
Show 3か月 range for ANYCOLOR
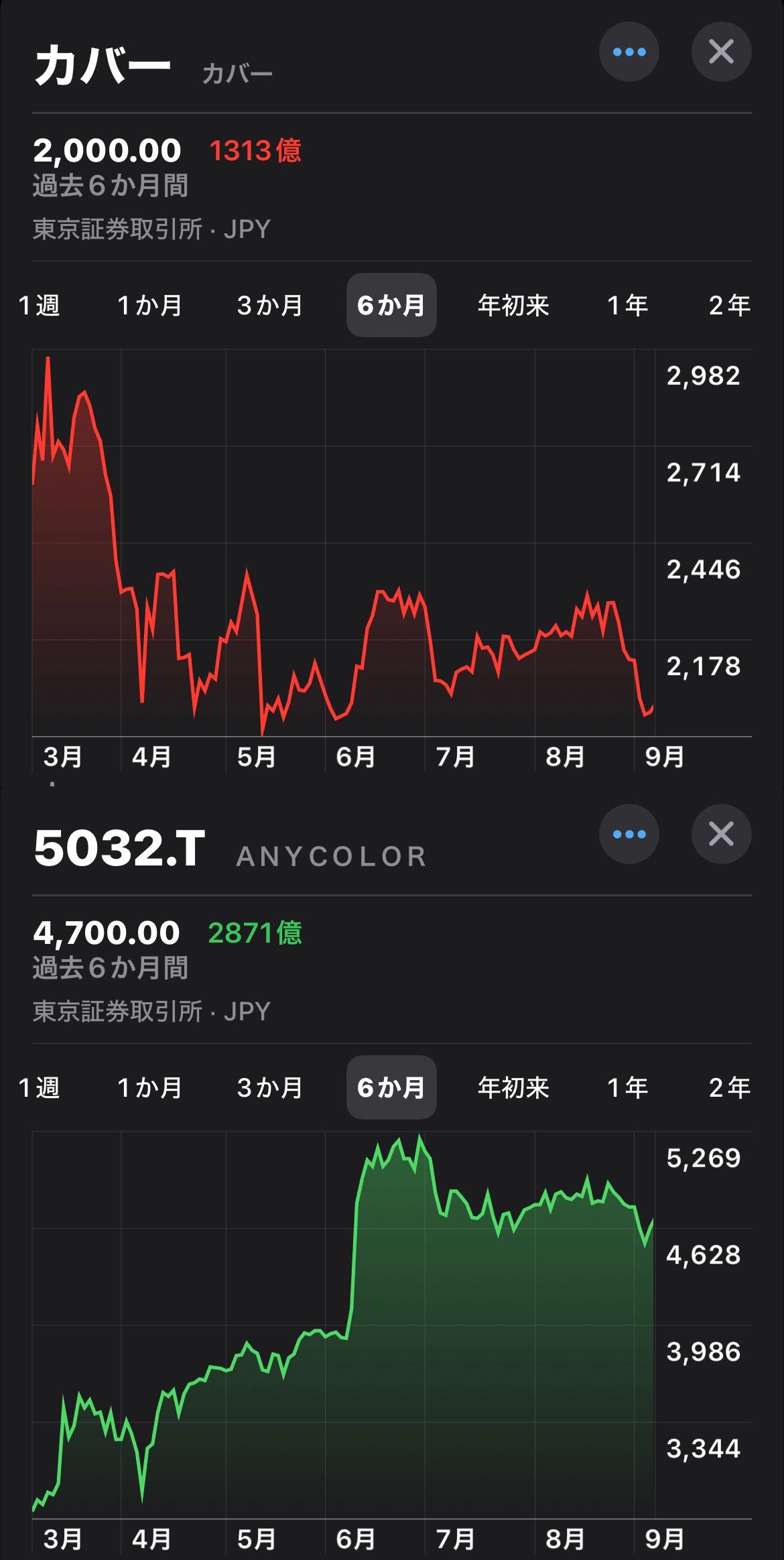pos(269,1088)
